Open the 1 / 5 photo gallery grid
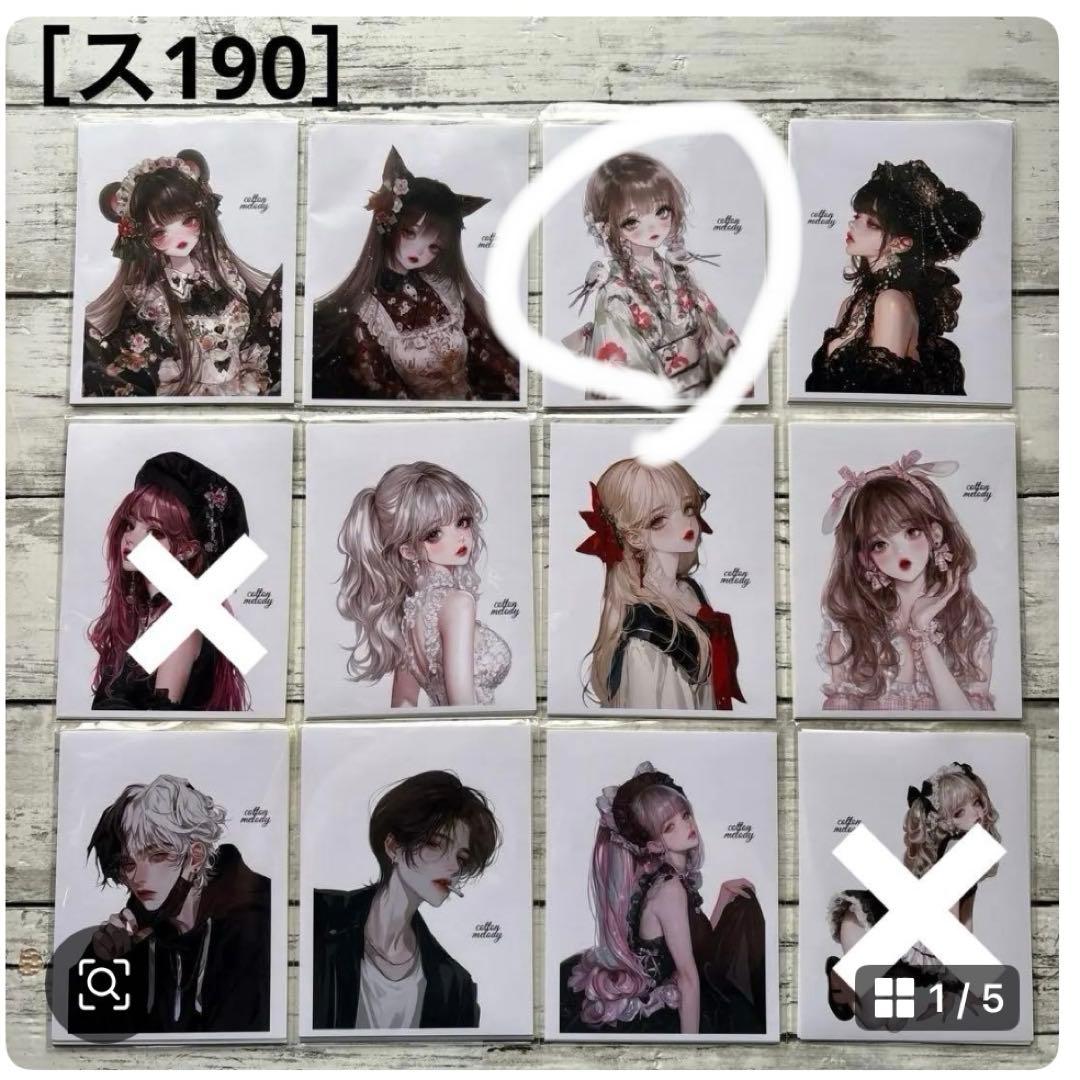The height and width of the screenshot is (1080, 1080). click(936, 997)
